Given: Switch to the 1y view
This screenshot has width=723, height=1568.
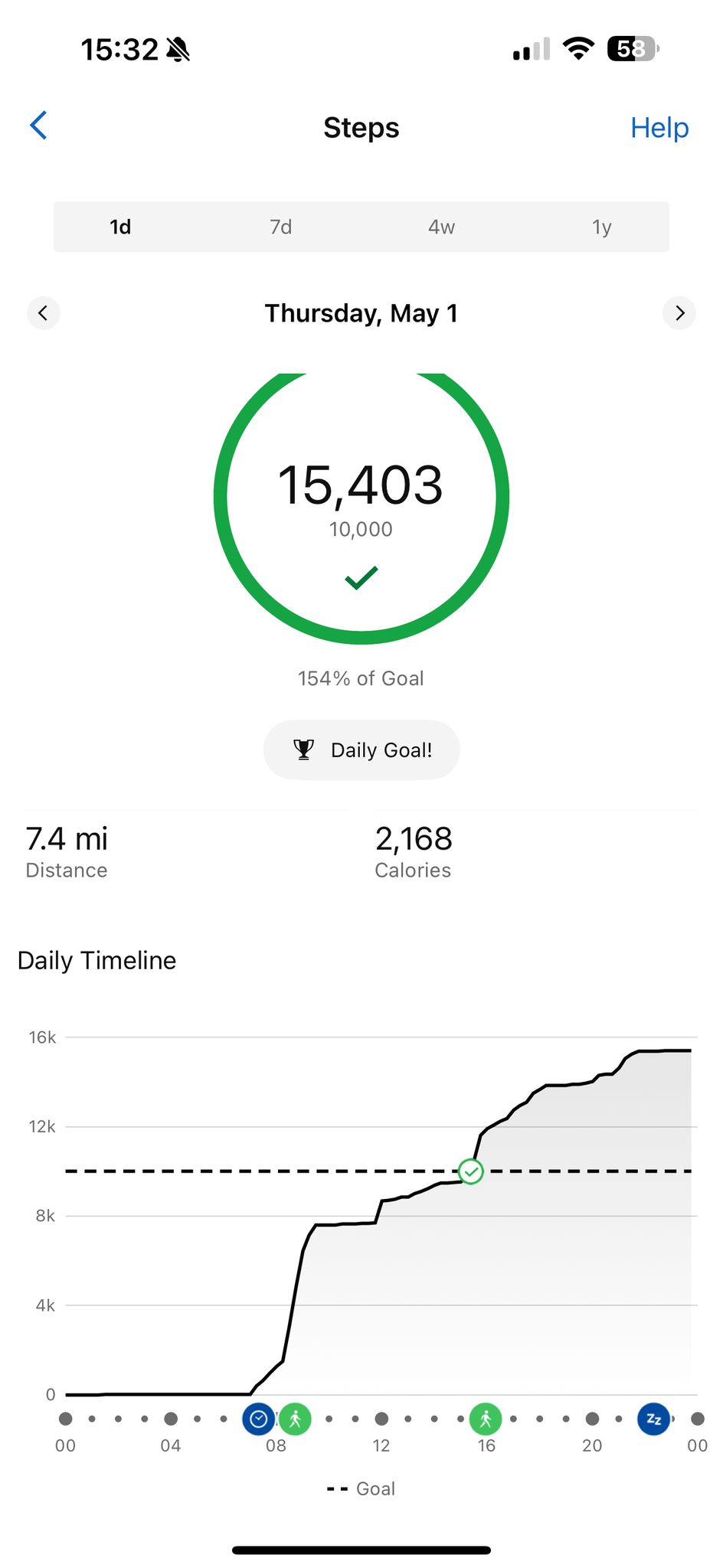Looking at the screenshot, I should click(x=602, y=227).
